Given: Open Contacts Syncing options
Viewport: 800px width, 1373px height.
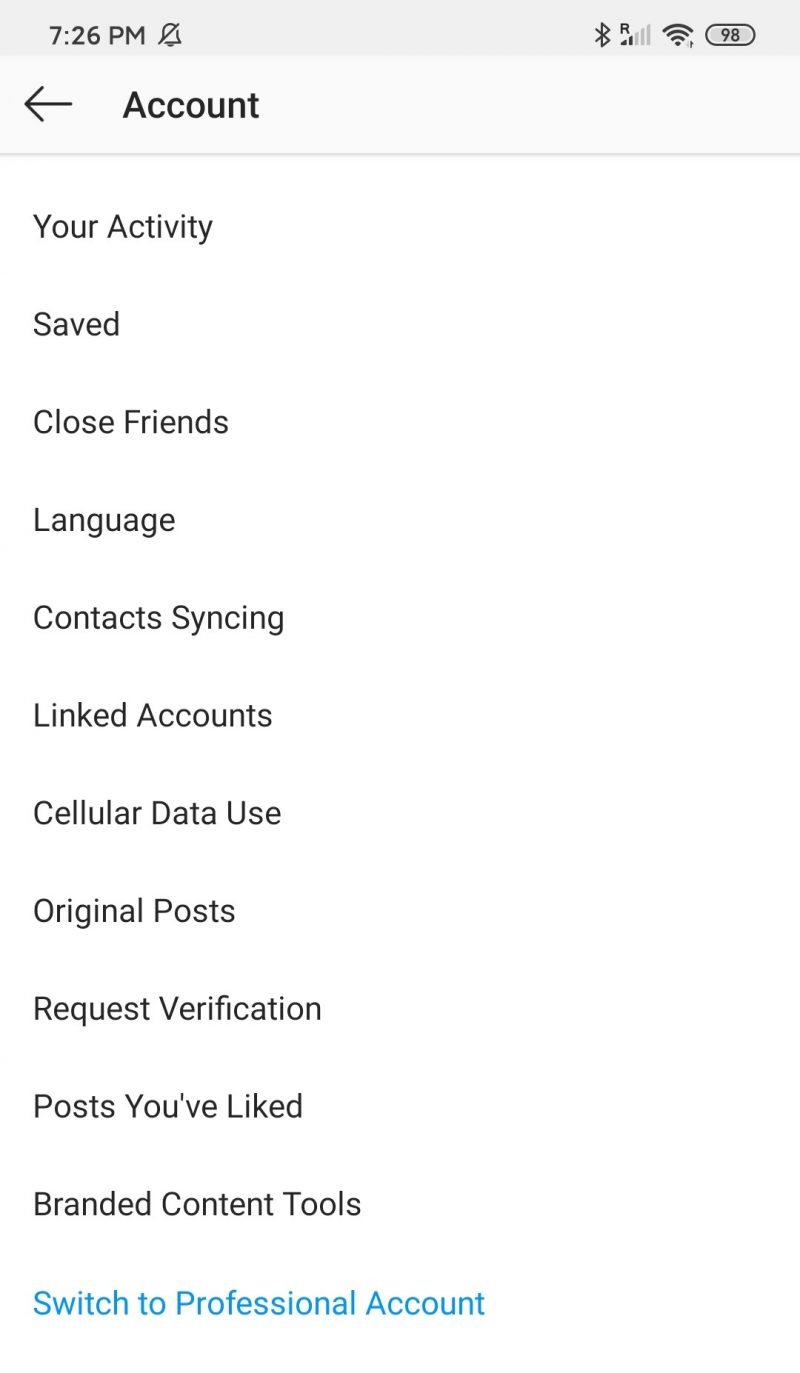Looking at the screenshot, I should point(158,617).
